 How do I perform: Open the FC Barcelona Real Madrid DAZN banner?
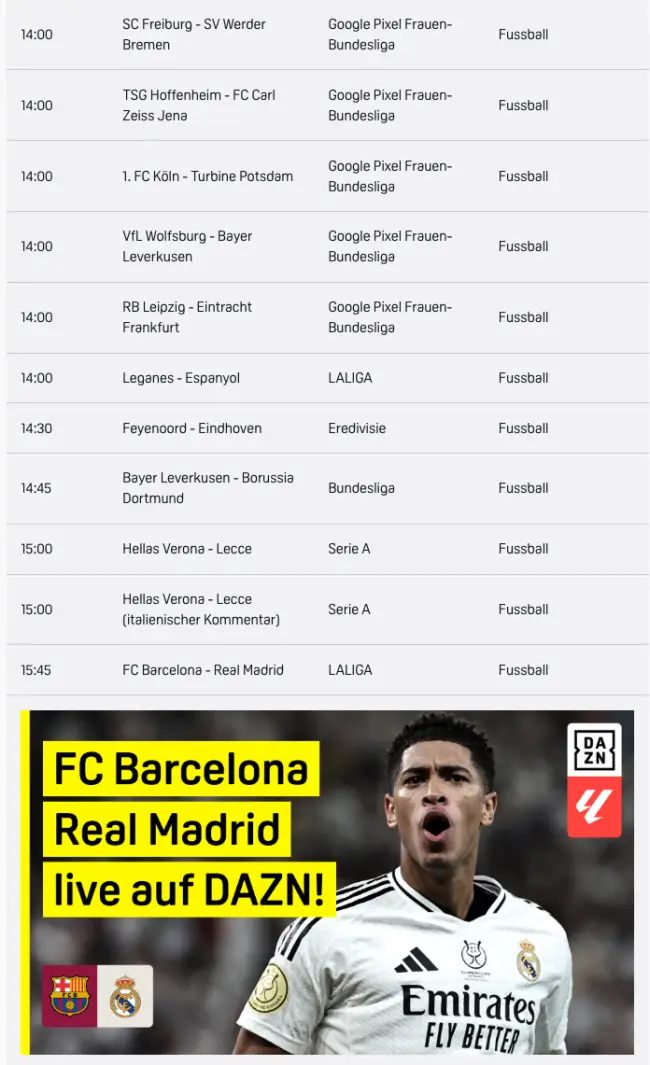[x=326, y=881]
